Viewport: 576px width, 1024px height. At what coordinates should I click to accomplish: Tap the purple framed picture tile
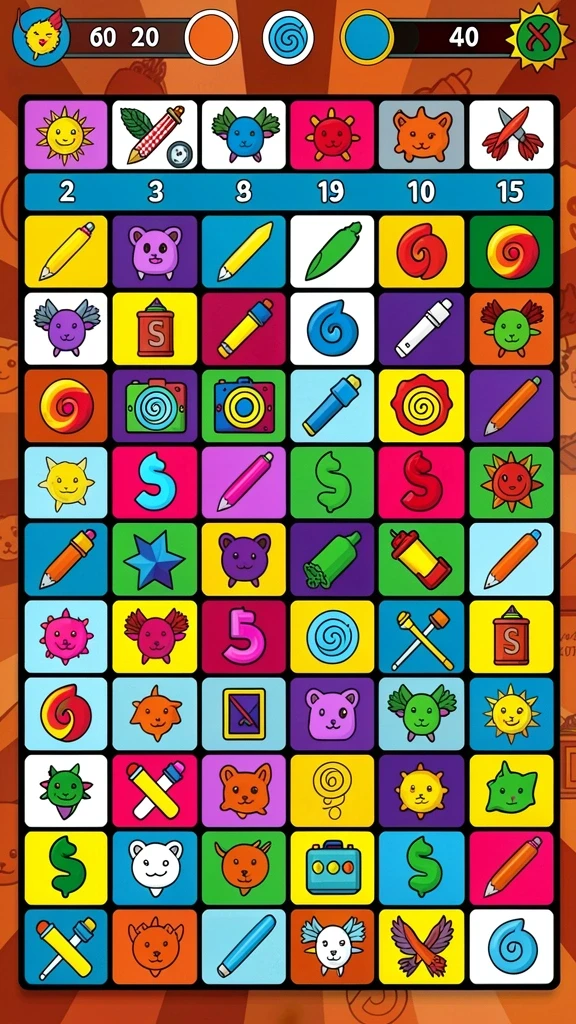click(x=244, y=713)
